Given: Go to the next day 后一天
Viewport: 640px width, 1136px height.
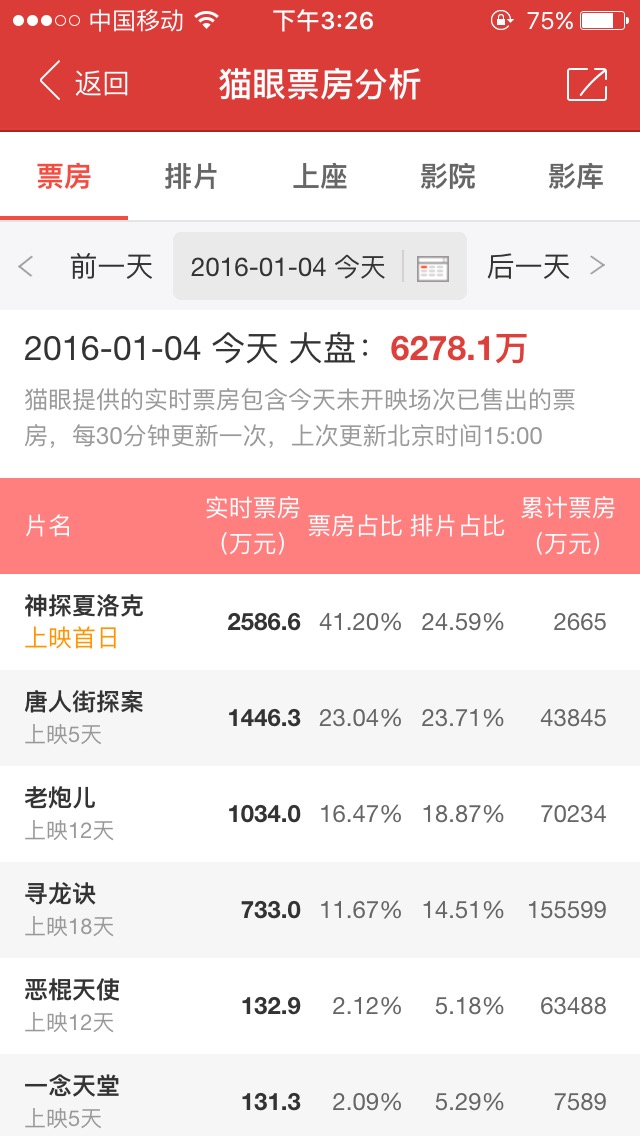Looking at the screenshot, I should [x=545, y=267].
